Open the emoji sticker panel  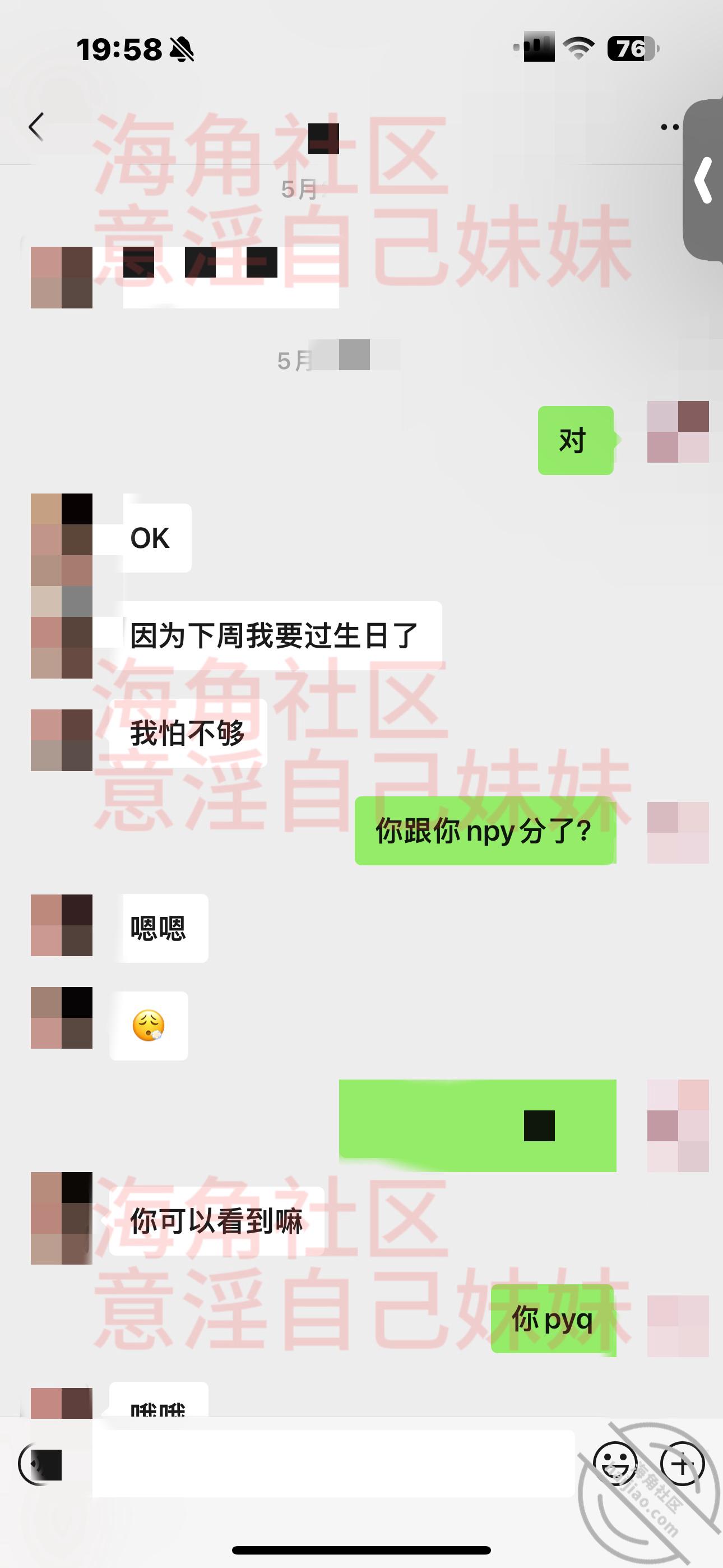(615, 1464)
